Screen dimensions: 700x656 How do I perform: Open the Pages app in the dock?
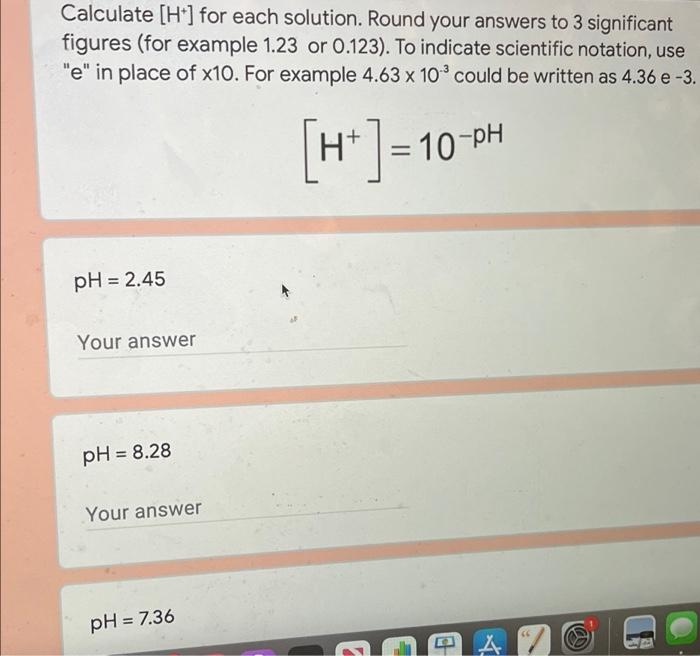click(x=533, y=641)
